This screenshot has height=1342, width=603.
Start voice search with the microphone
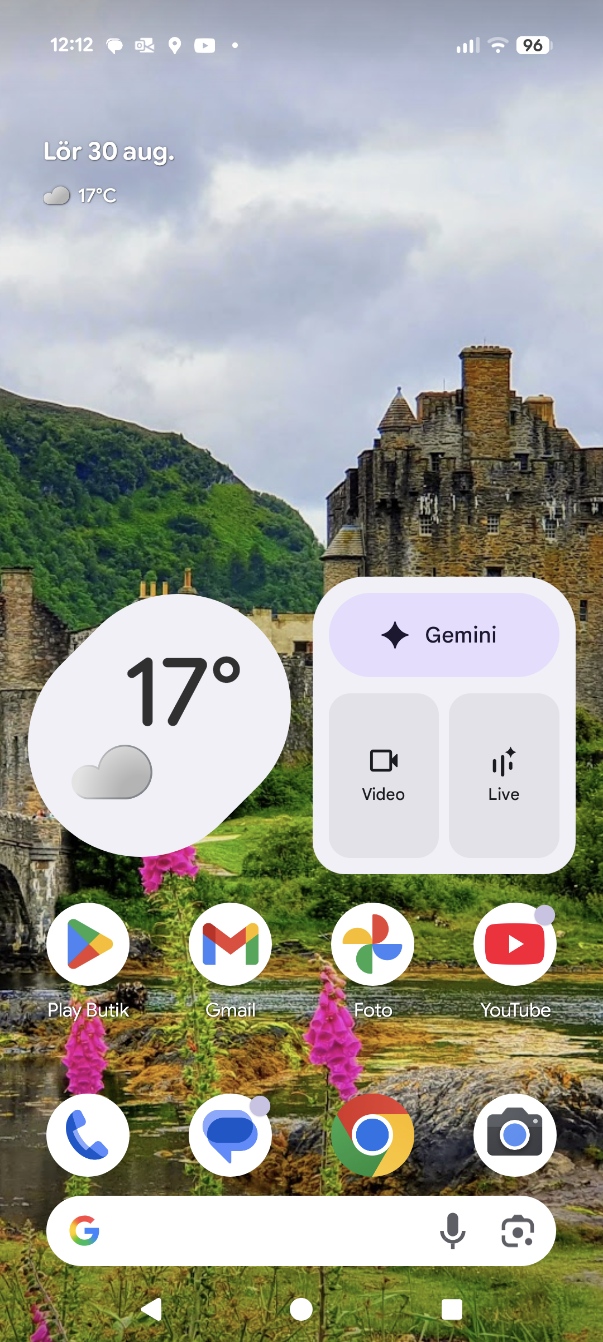453,1232
